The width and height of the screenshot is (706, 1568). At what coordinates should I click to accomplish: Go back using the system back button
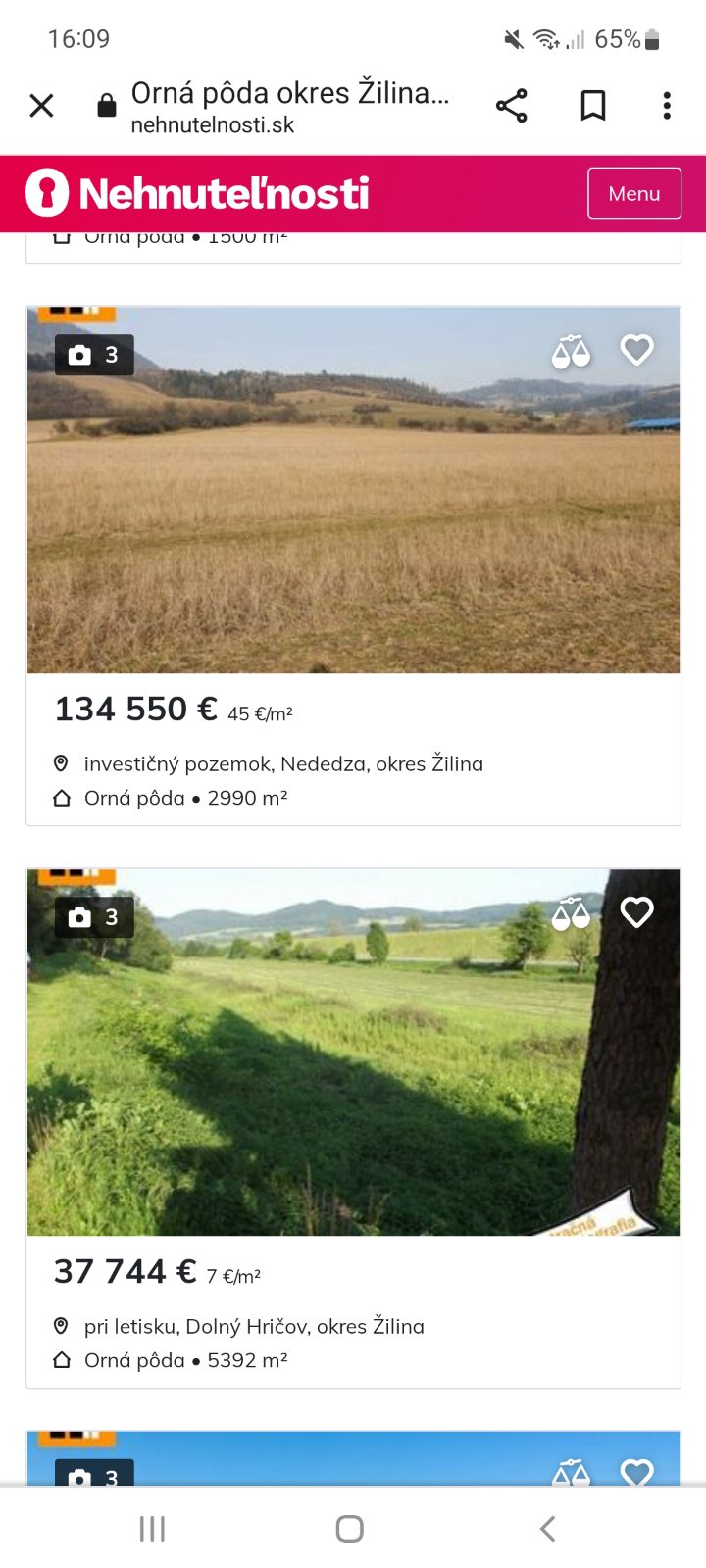547,1528
